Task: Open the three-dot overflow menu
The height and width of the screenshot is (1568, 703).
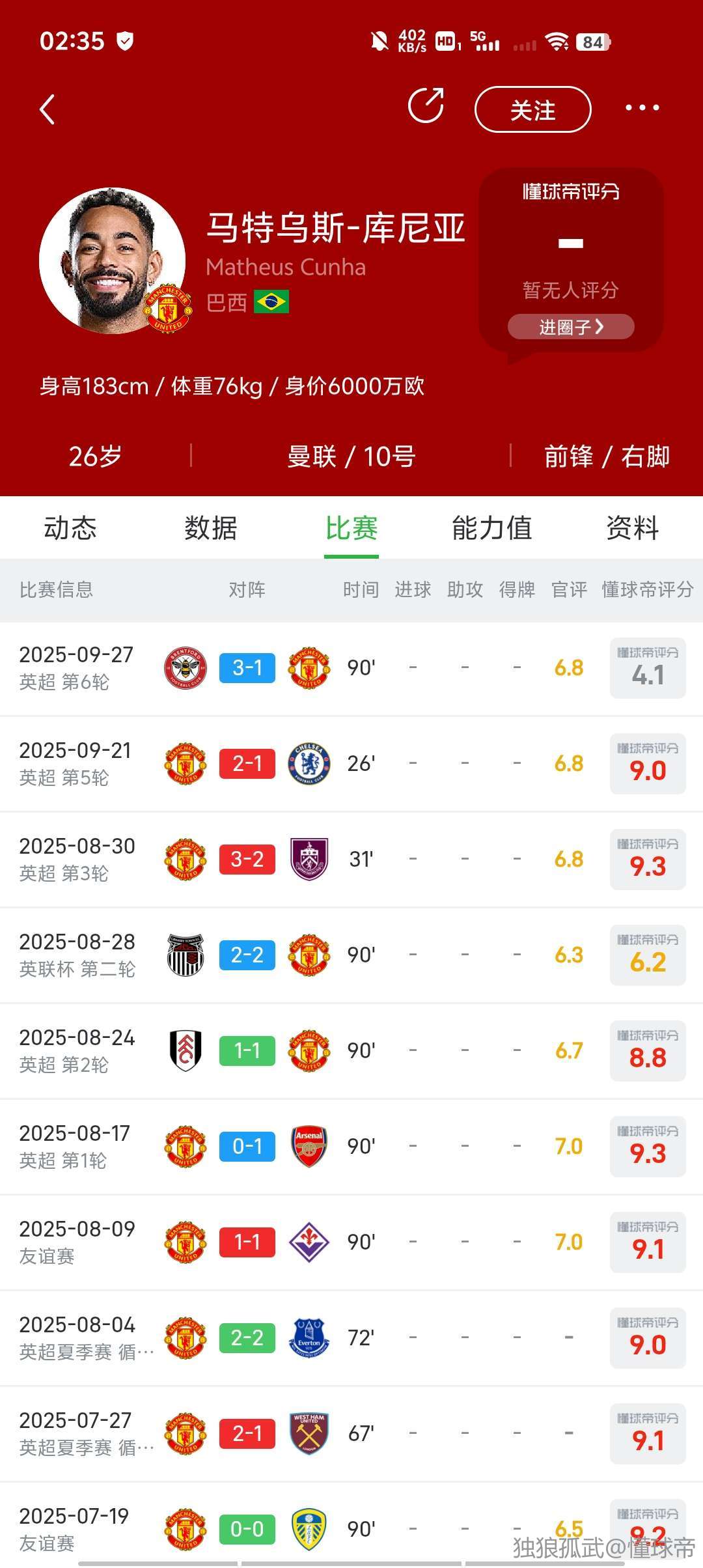Action: tap(642, 108)
